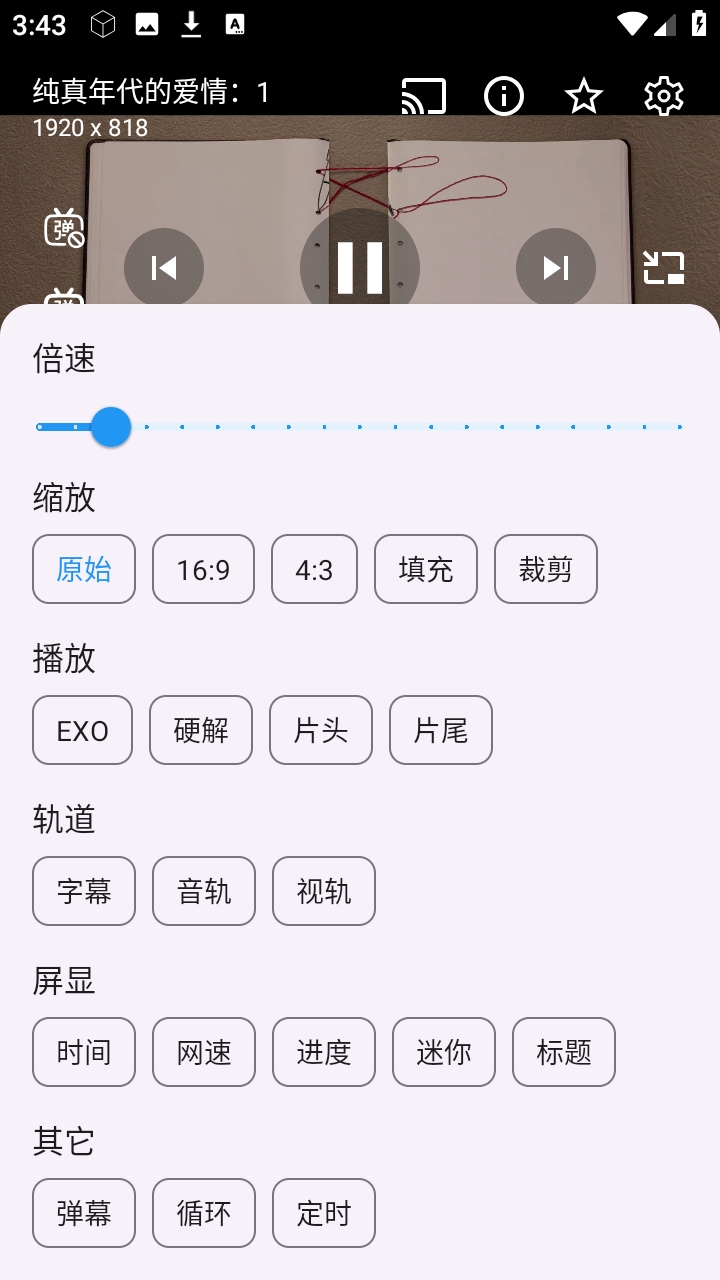This screenshot has width=720, height=1280.
Task: Open the 字幕 subtitle track options
Action: click(84, 891)
